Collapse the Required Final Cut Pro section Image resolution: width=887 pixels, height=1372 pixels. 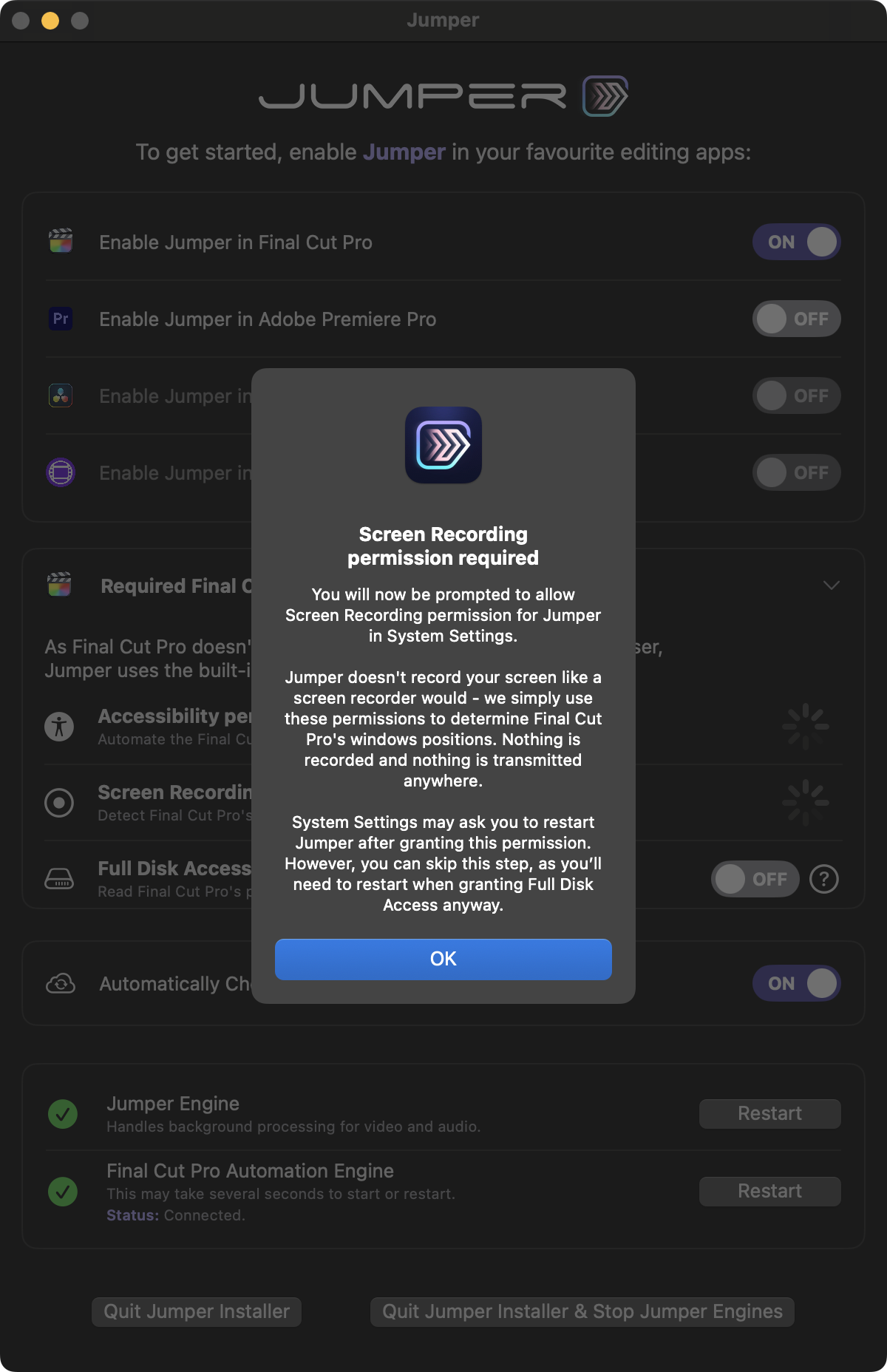pyautogui.click(x=831, y=585)
